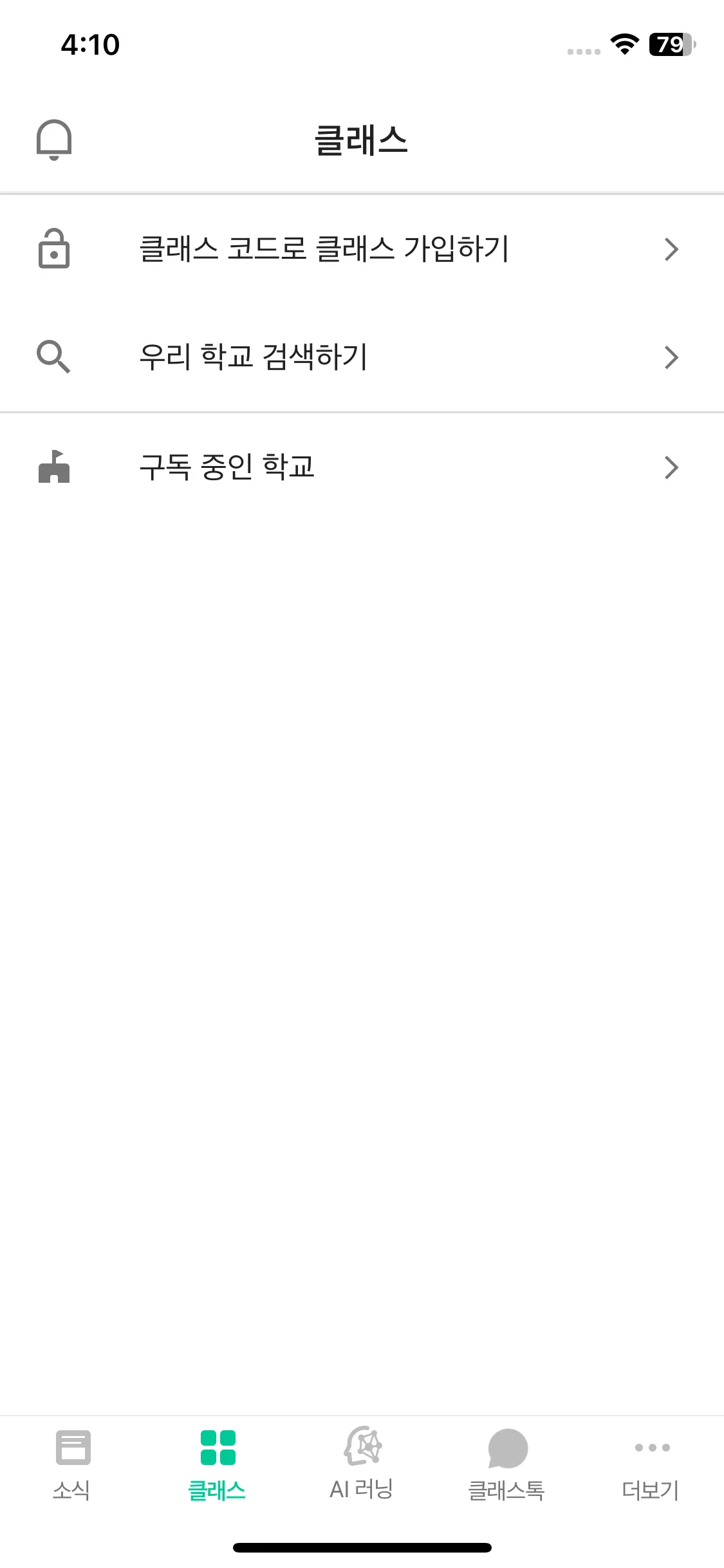Expand chevron next to 구독 중인 학교
Screen dimensions: 724x1568
pos(672,467)
